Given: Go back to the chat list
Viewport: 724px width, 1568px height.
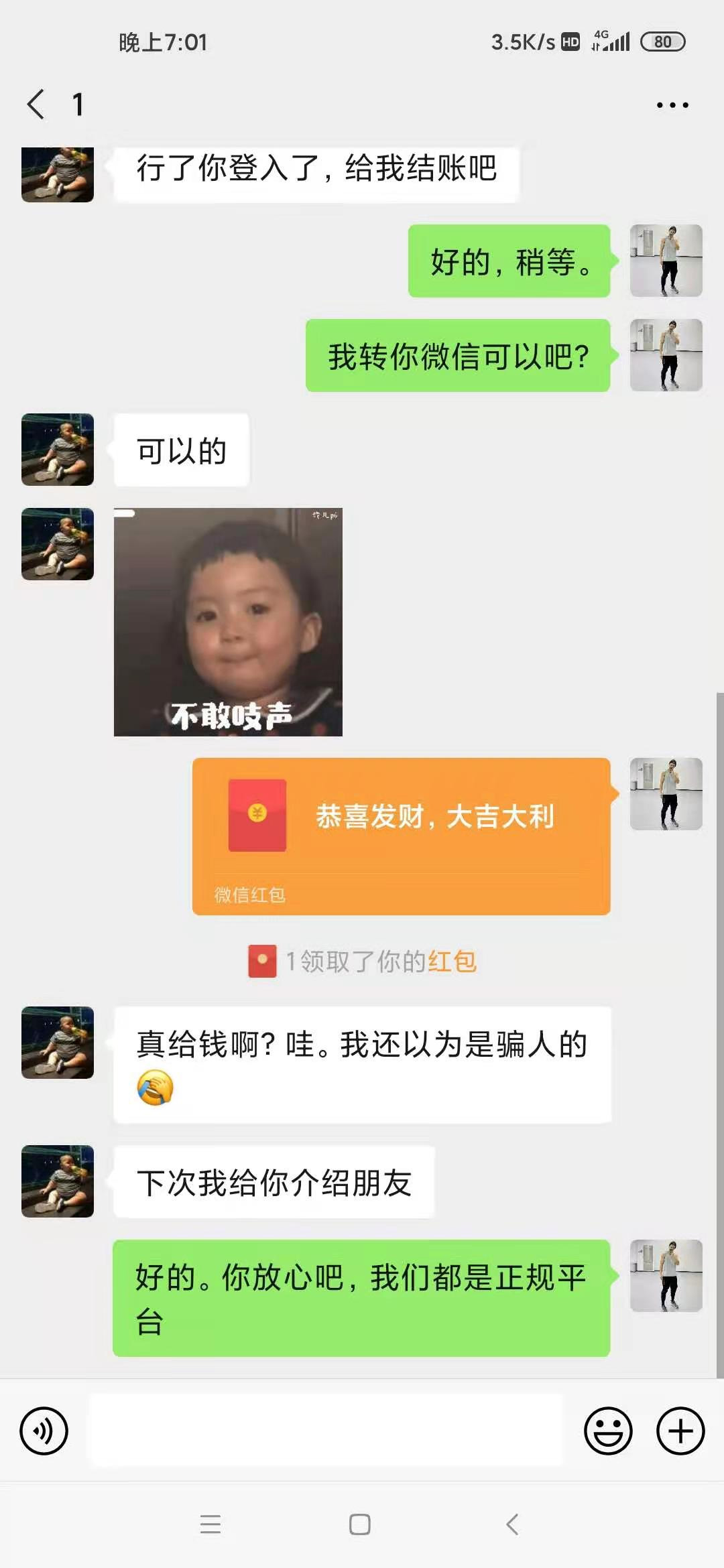Looking at the screenshot, I should pos(37,105).
